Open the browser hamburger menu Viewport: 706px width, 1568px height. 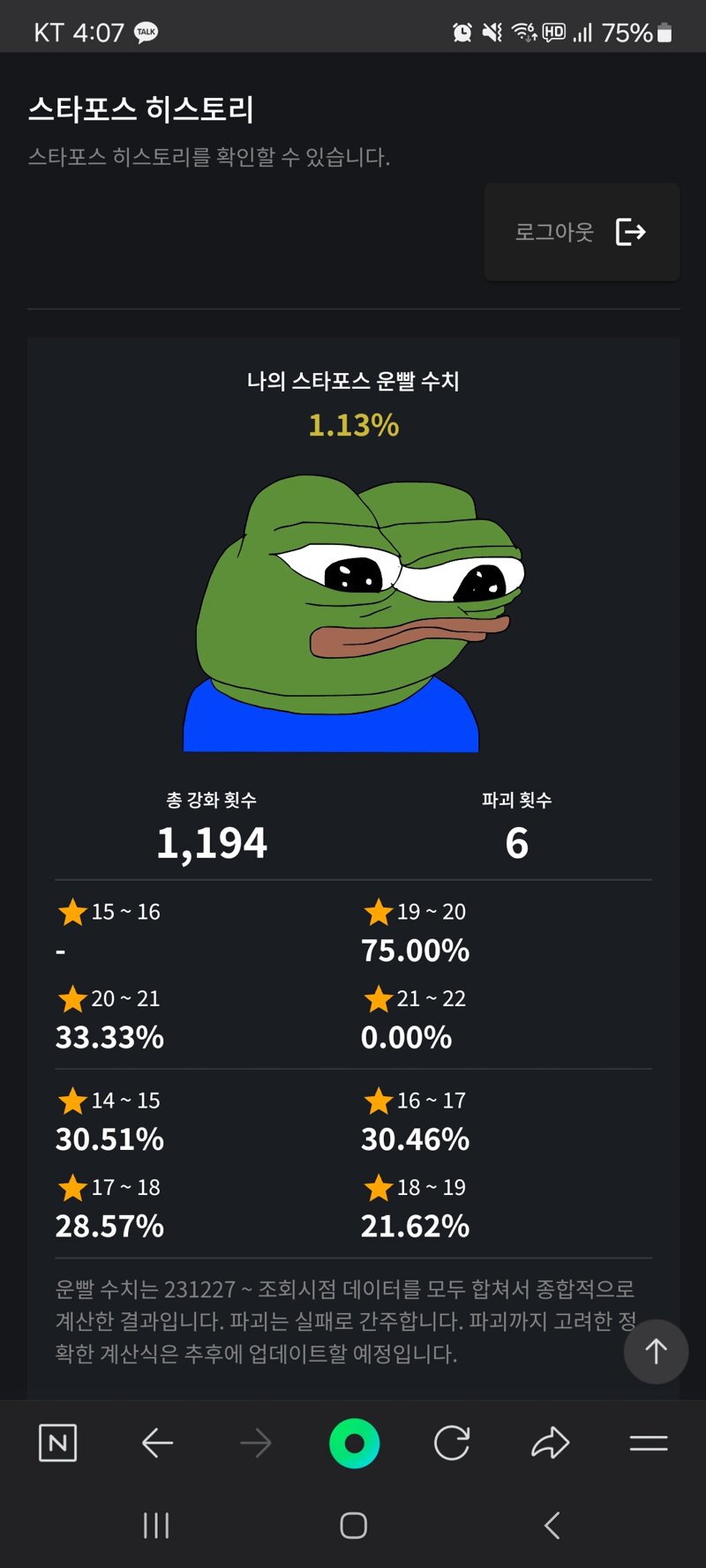pos(649,1443)
